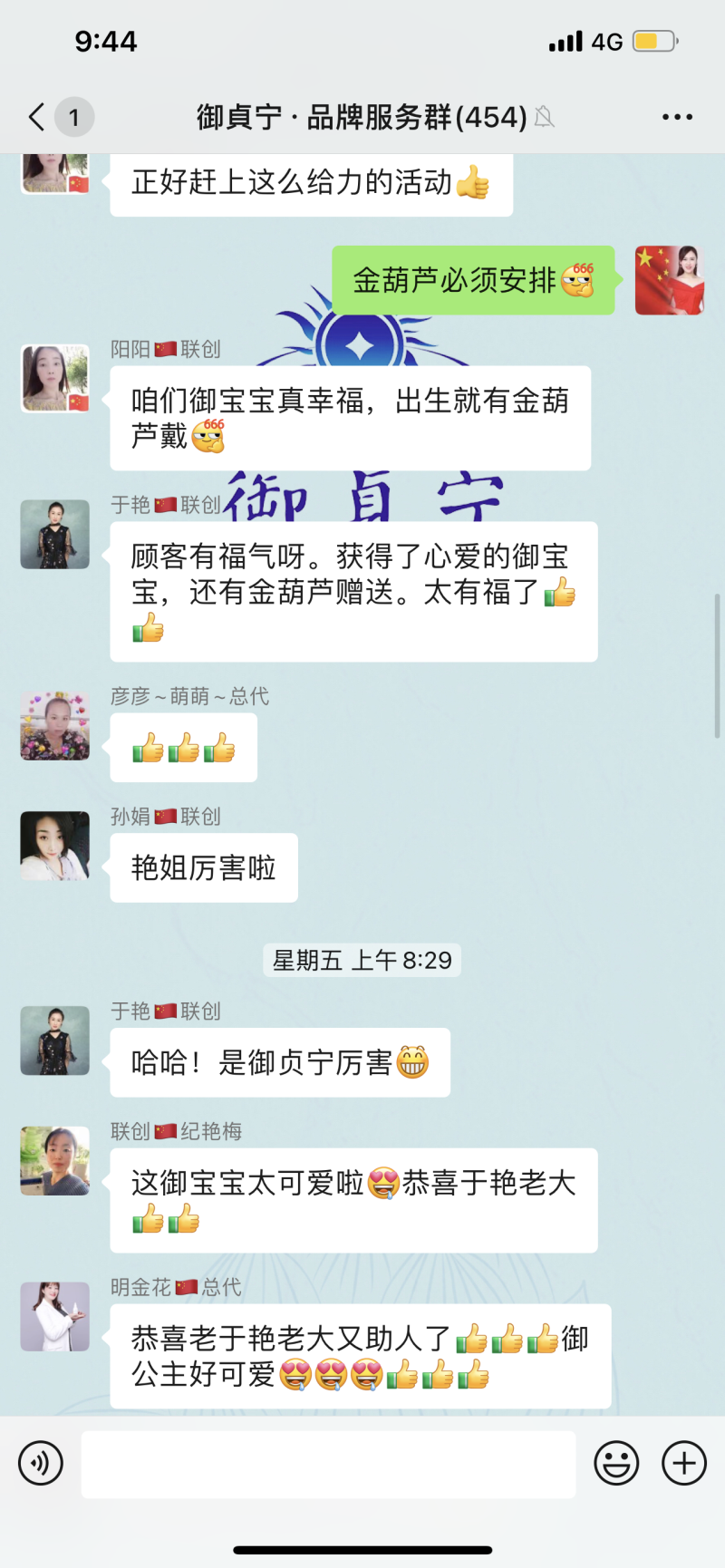Image resolution: width=725 pixels, height=1568 pixels.
Task: Tap the message text field
Action: click(328, 1465)
